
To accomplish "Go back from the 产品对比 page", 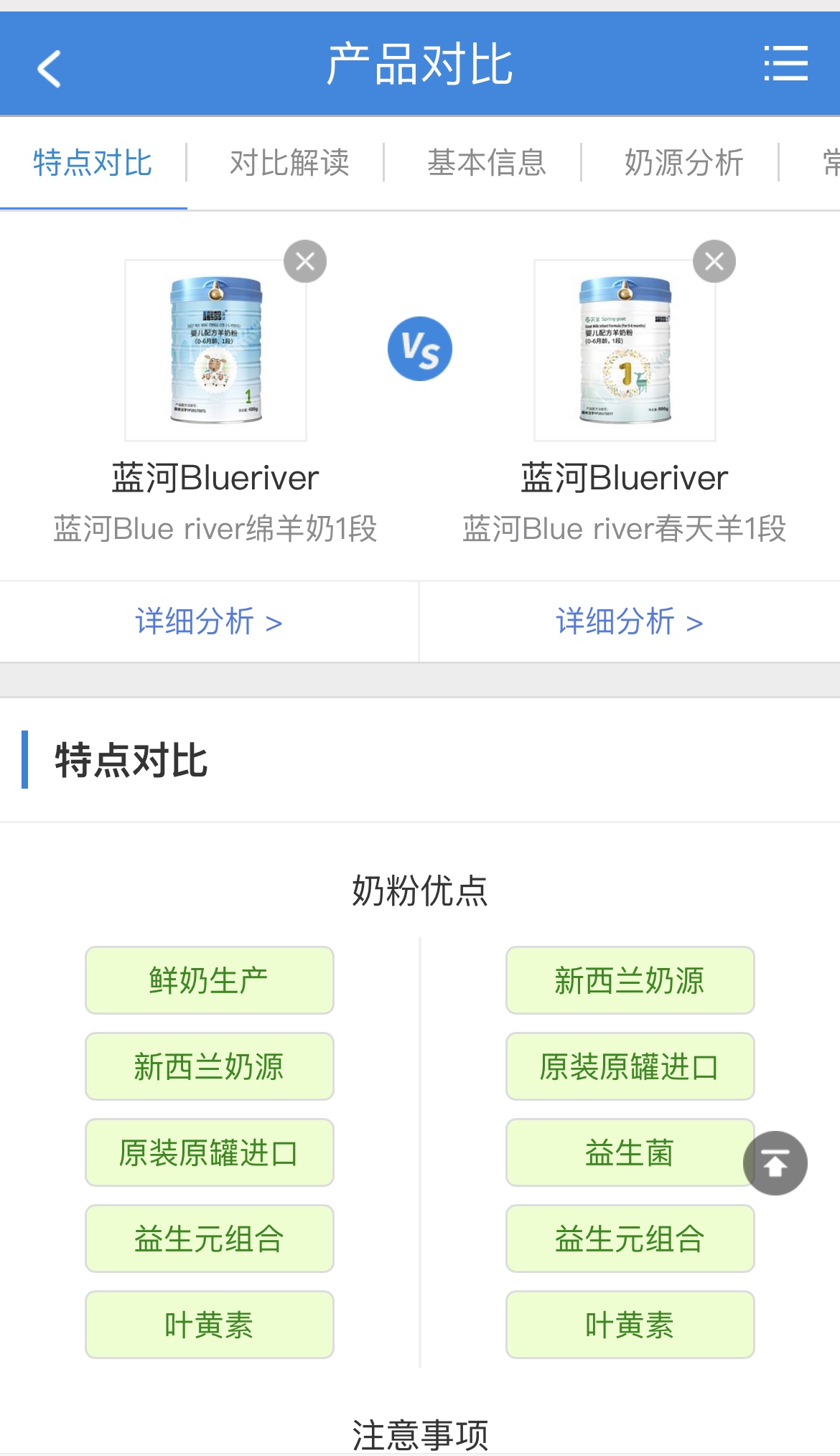I will point(49,68).
